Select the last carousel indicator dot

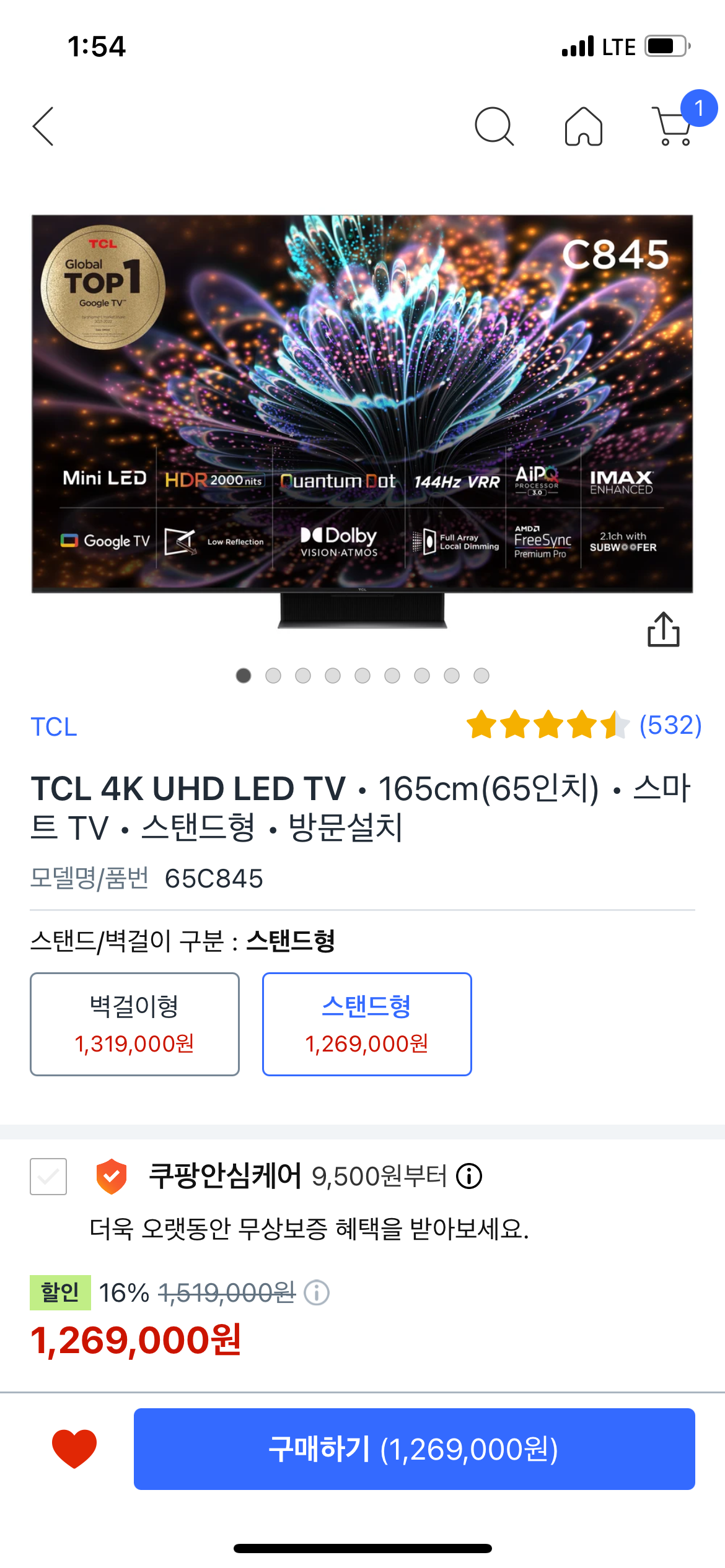point(481,676)
